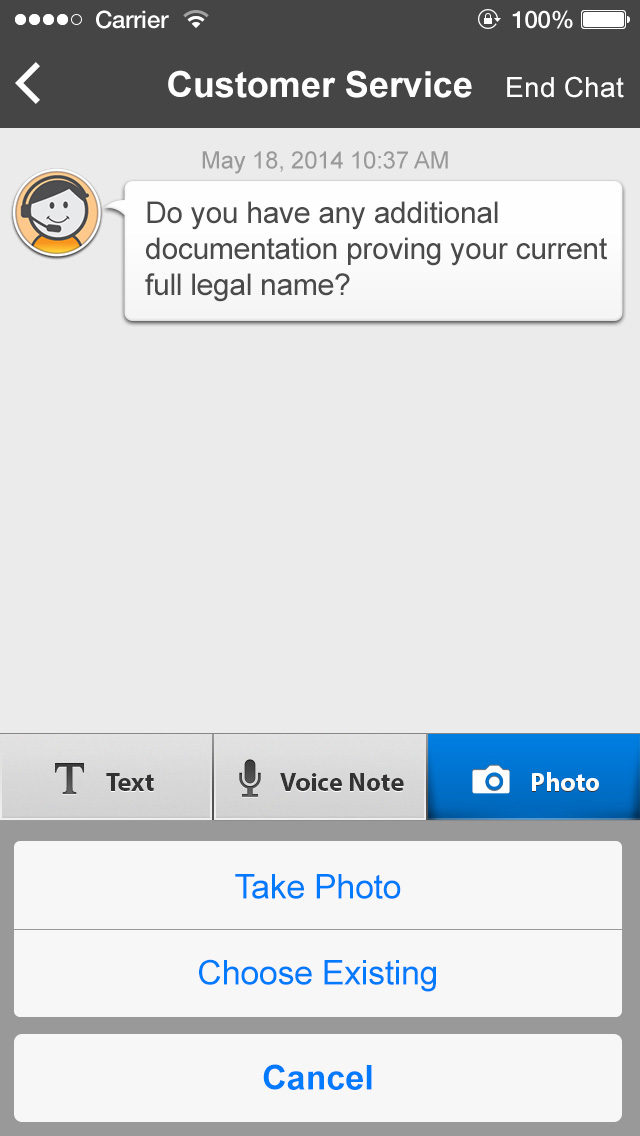The width and height of the screenshot is (640, 1136).
Task: Pick Choose Existing photo option
Action: point(318,973)
